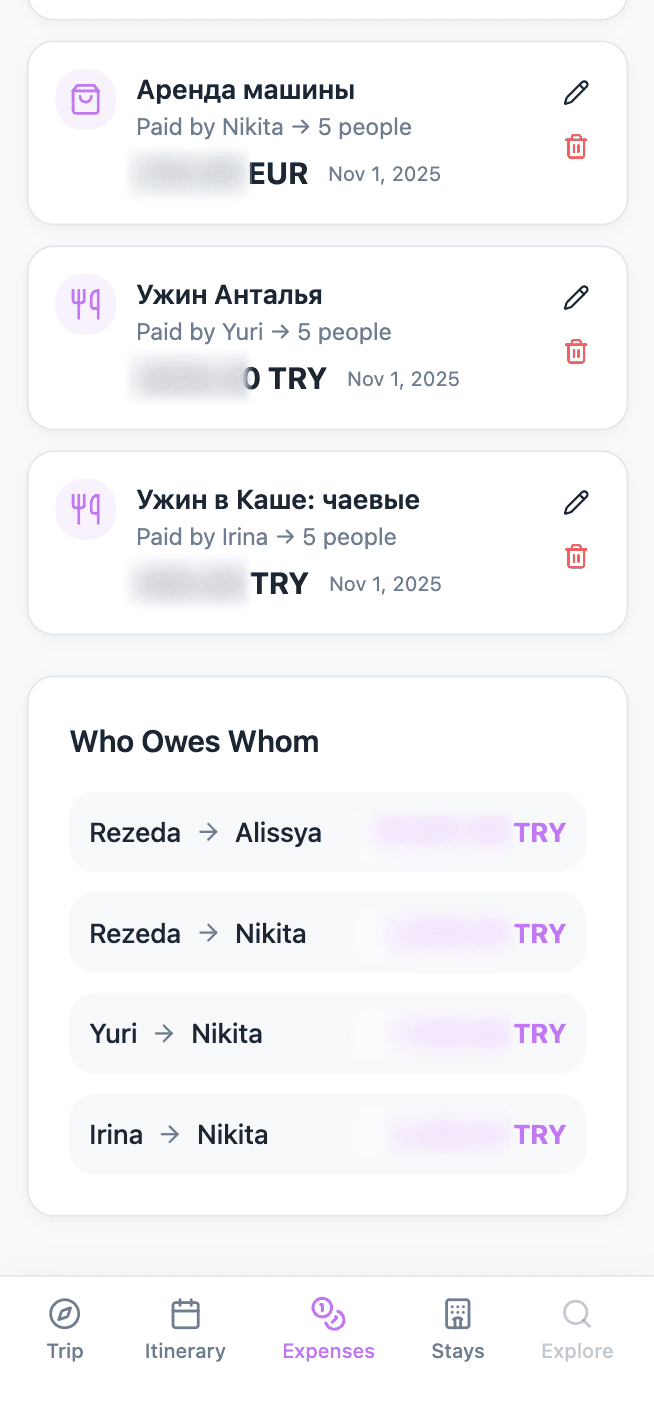The width and height of the screenshot is (654, 1416).
Task: Delete the Аренда машины expense
Action: [x=576, y=147]
